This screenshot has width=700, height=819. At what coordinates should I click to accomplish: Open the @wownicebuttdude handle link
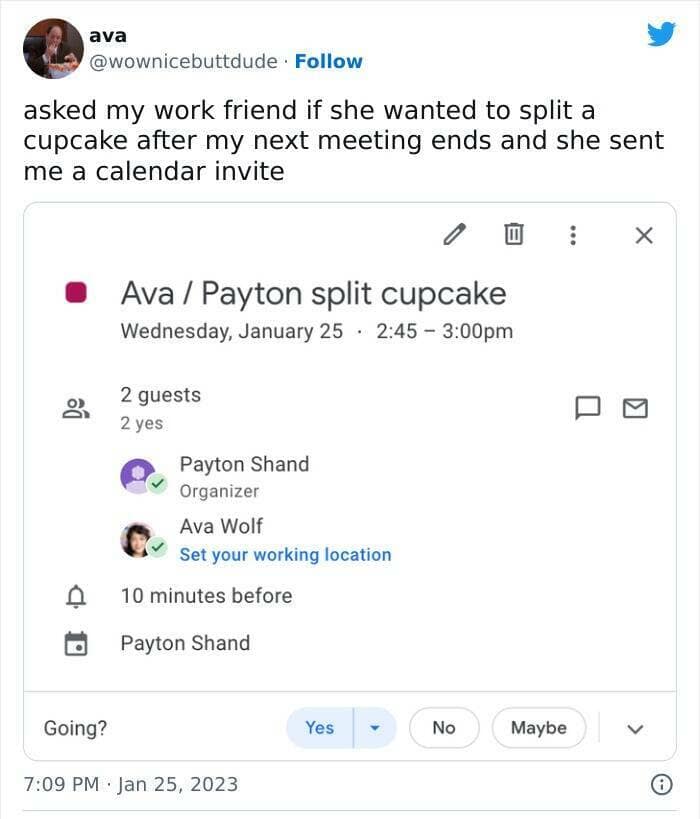click(x=183, y=61)
